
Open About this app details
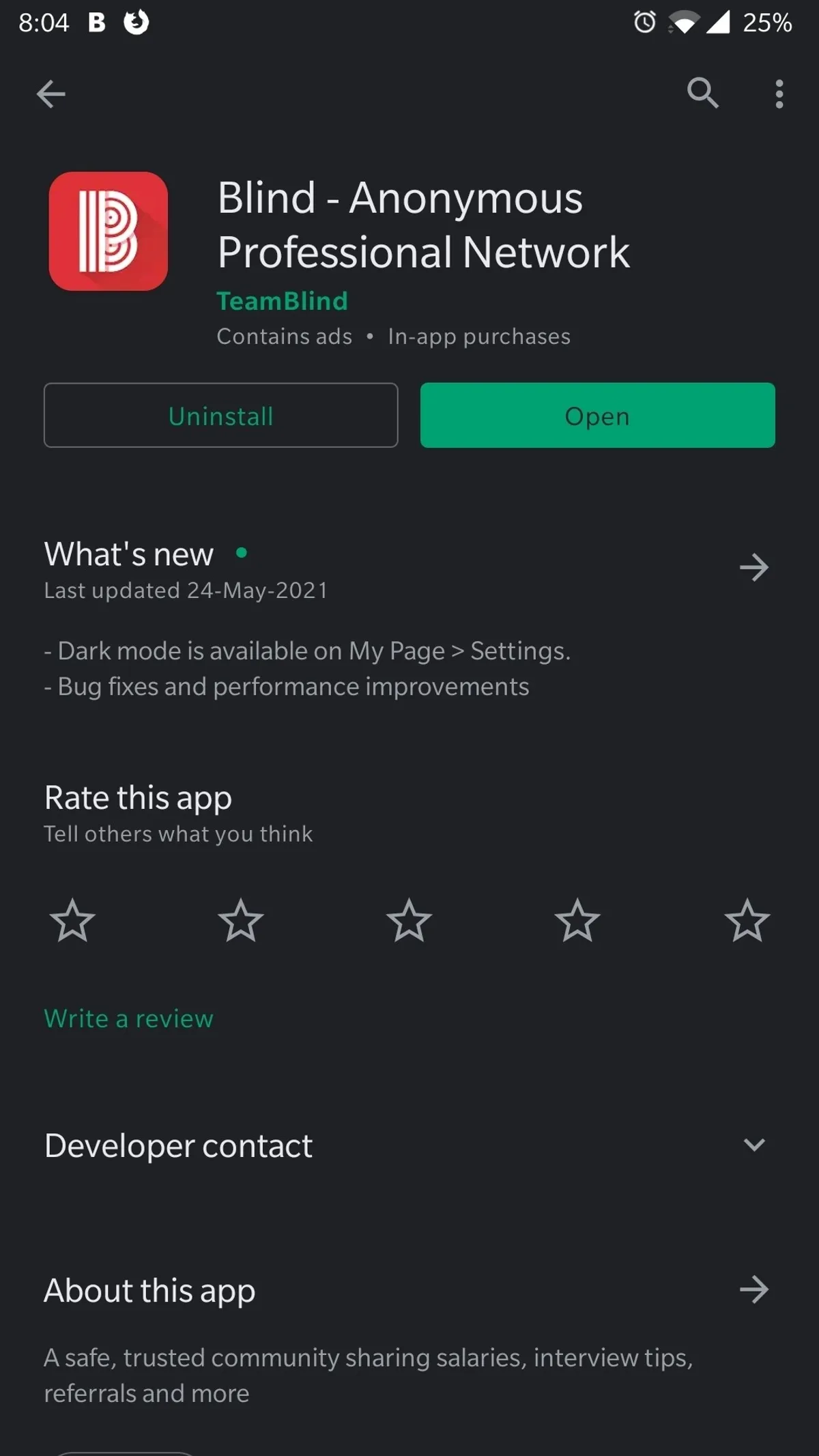pyautogui.click(x=753, y=1289)
